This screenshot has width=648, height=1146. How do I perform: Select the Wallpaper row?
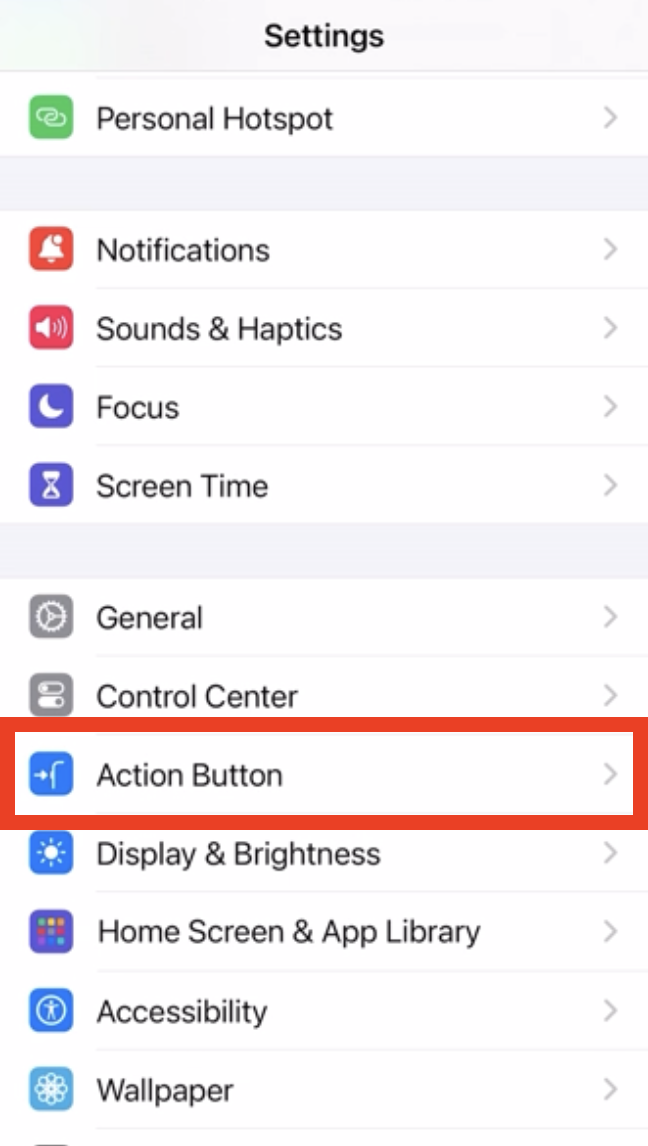point(324,1090)
